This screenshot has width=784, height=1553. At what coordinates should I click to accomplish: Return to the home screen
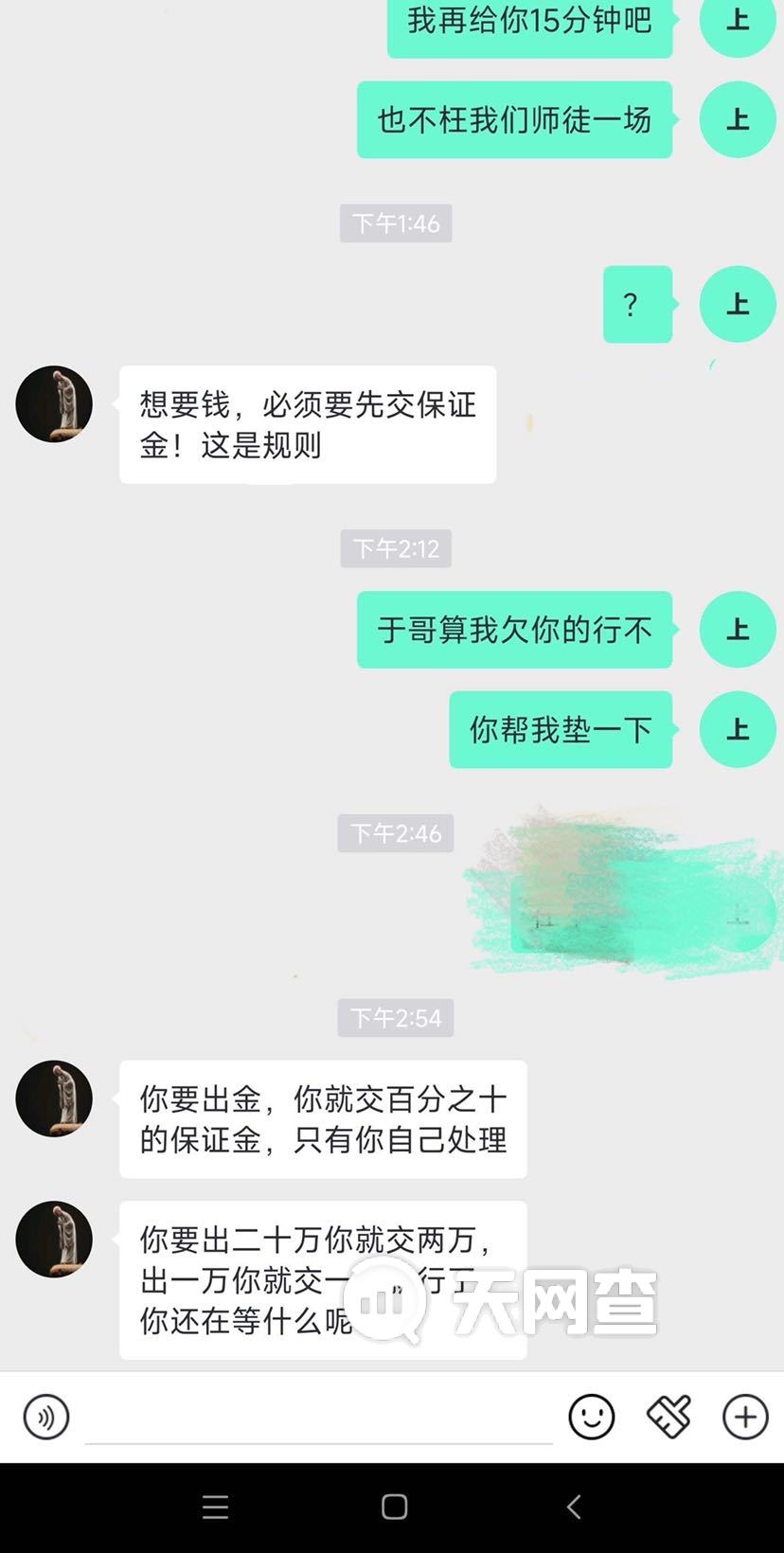tap(394, 1507)
